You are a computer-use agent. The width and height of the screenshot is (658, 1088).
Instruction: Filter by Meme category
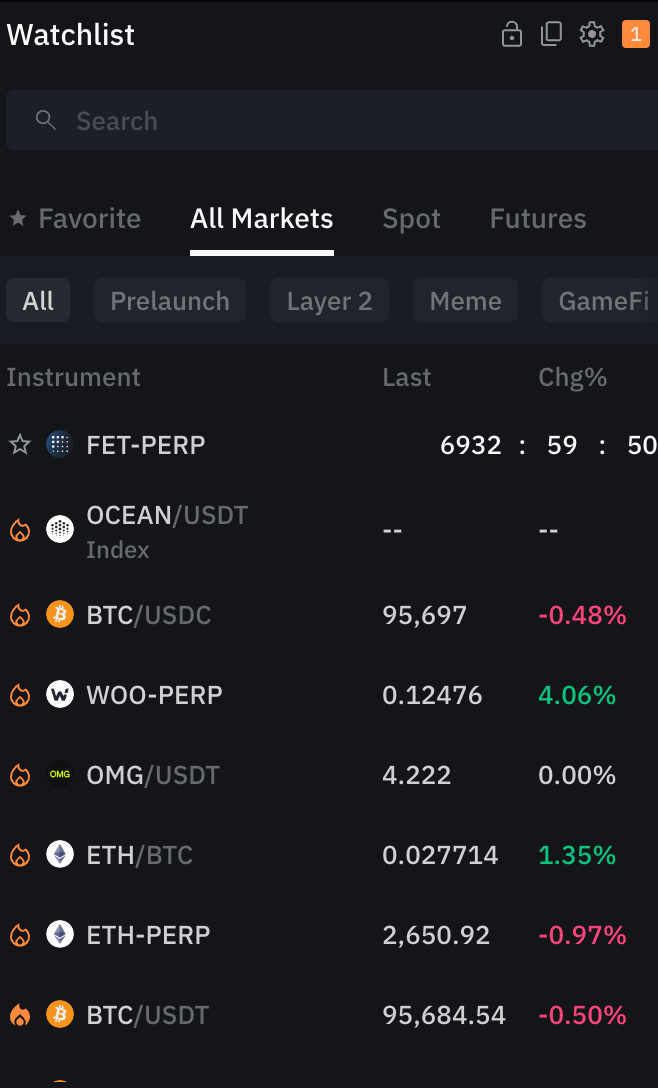pyautogui.click(x=465, y=300)
